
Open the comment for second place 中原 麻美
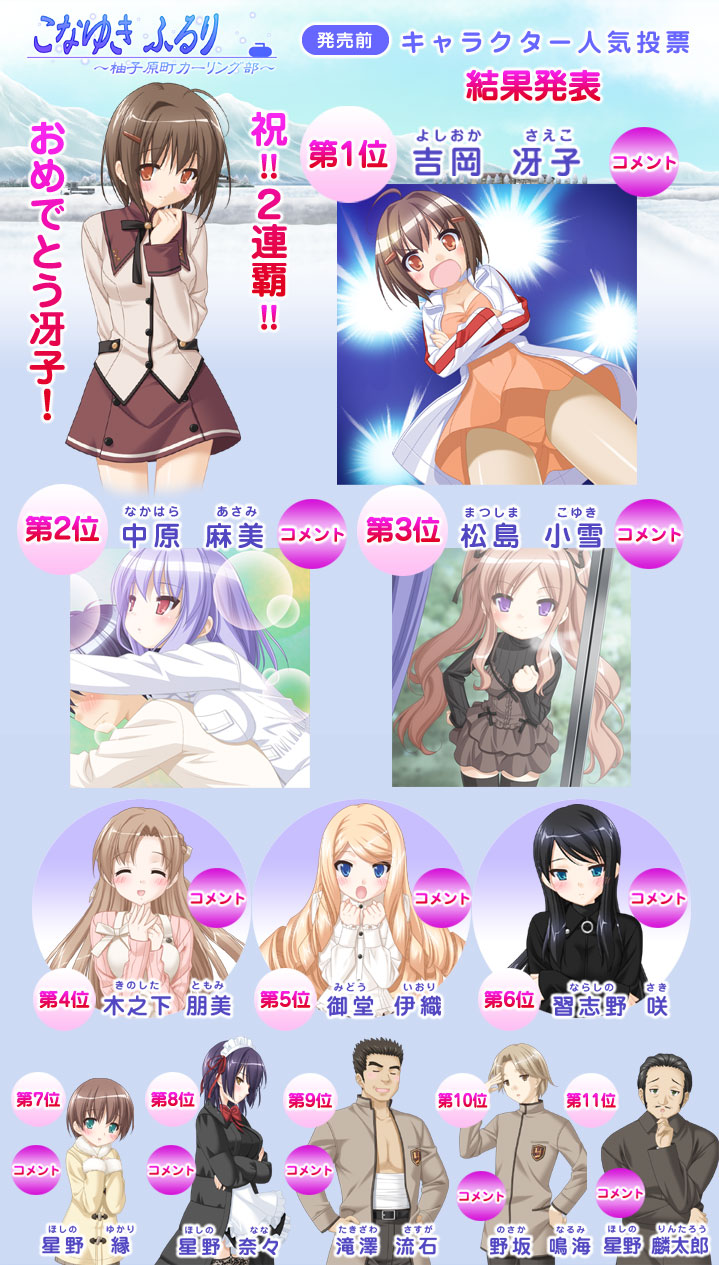click(312, 534)
